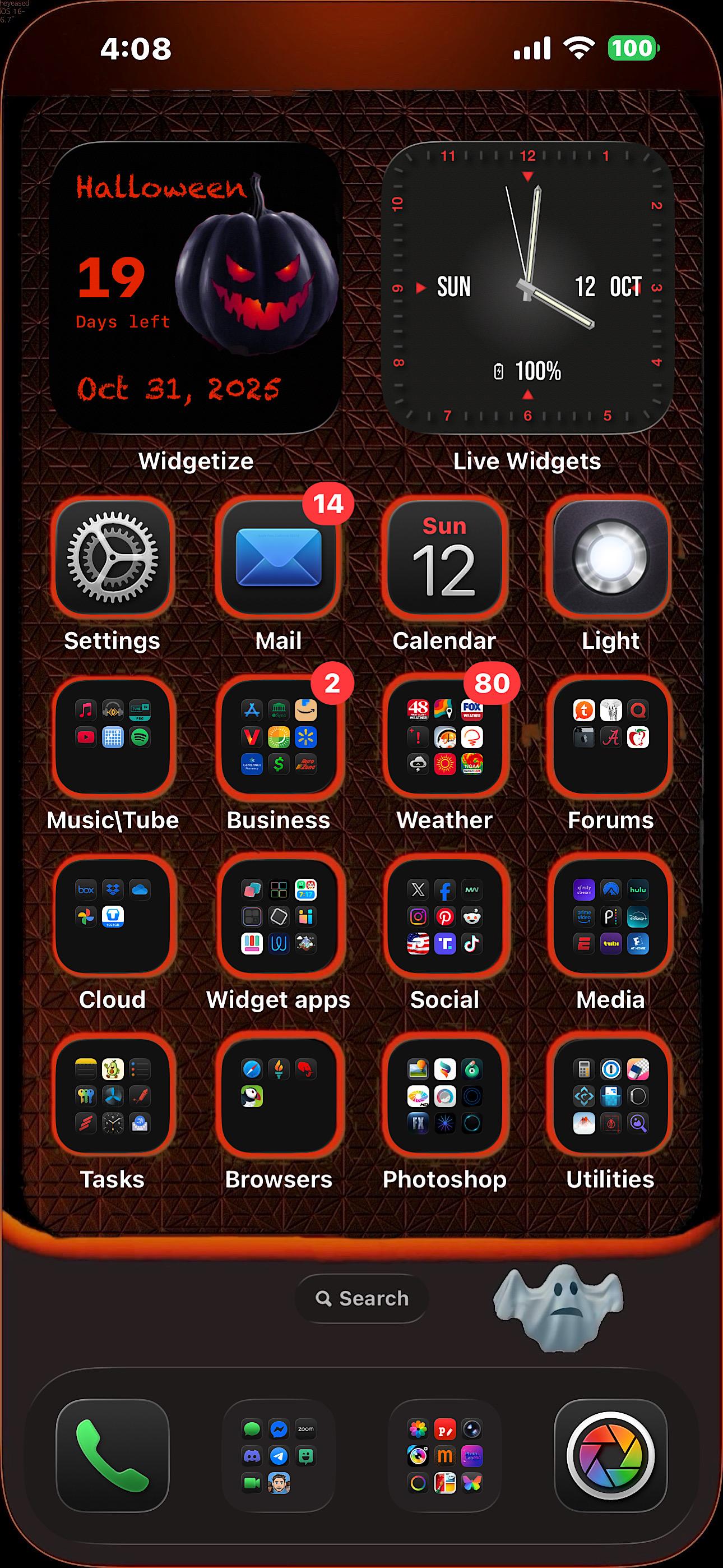Image resolution: width=723 pixels, height=1568 pixels.
Task: Open the Light flashlight app
Action: tap(610, 557)
